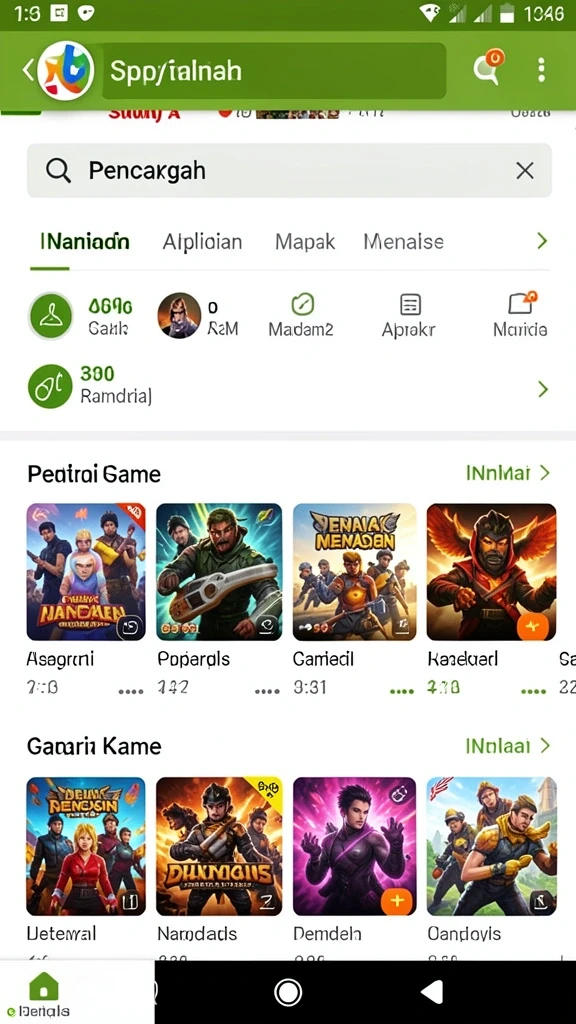Switch to the Mapak tab
576x1024 pixels.
305,242
